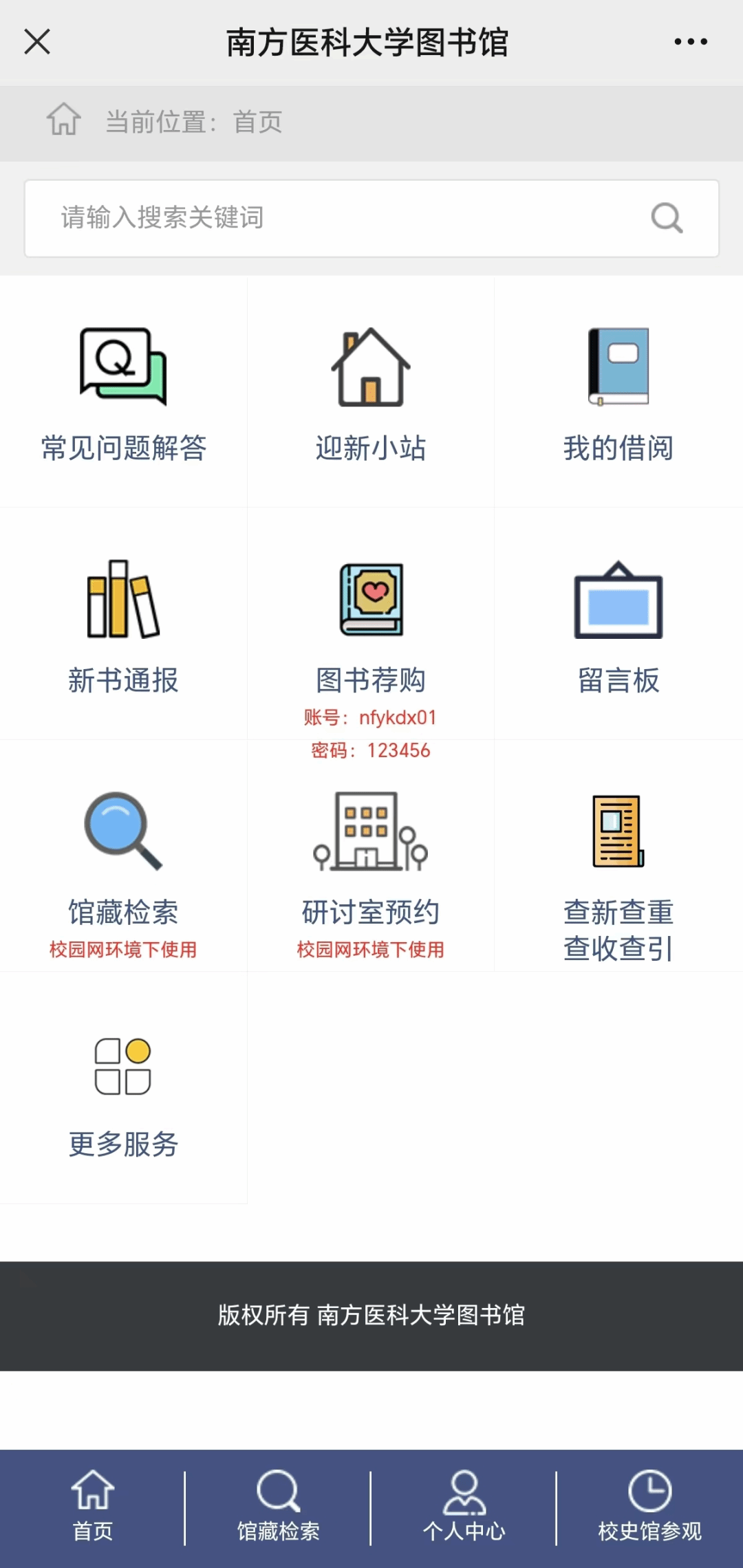Open 我的借阅

pyautogui.click(x=618, y=393)
